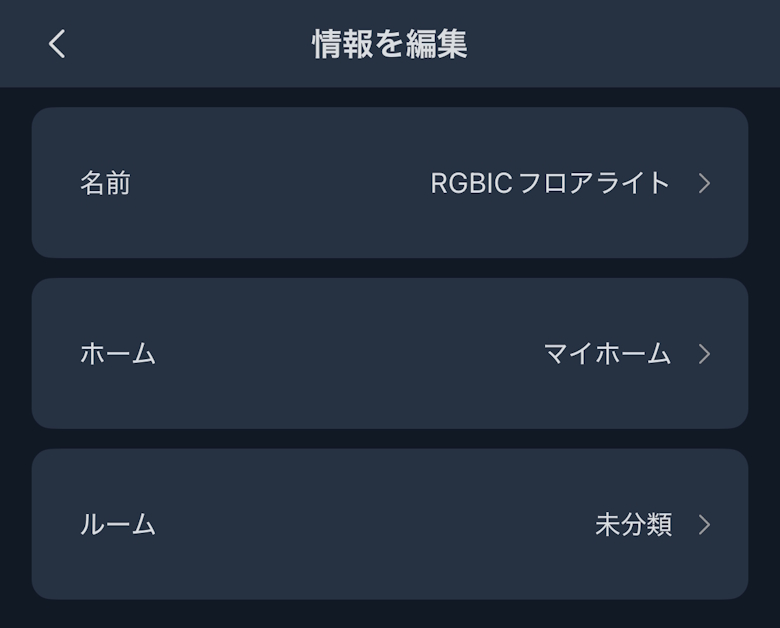
Task: Open the ルーム row showing 未分類
Action: [390, 524]
